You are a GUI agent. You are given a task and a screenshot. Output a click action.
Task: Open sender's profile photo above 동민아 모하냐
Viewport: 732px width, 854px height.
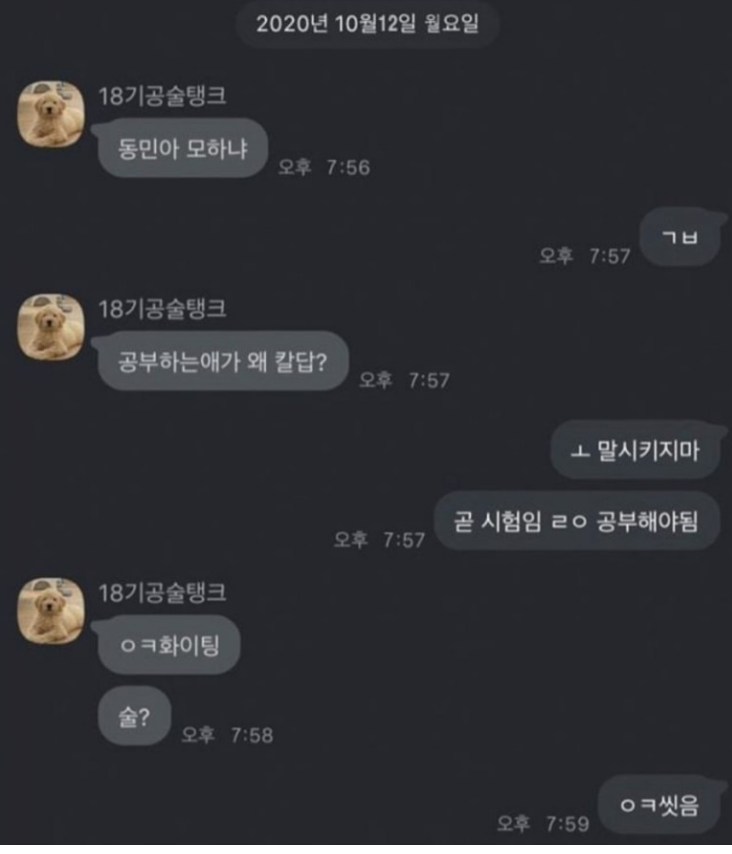click(51, 113)
